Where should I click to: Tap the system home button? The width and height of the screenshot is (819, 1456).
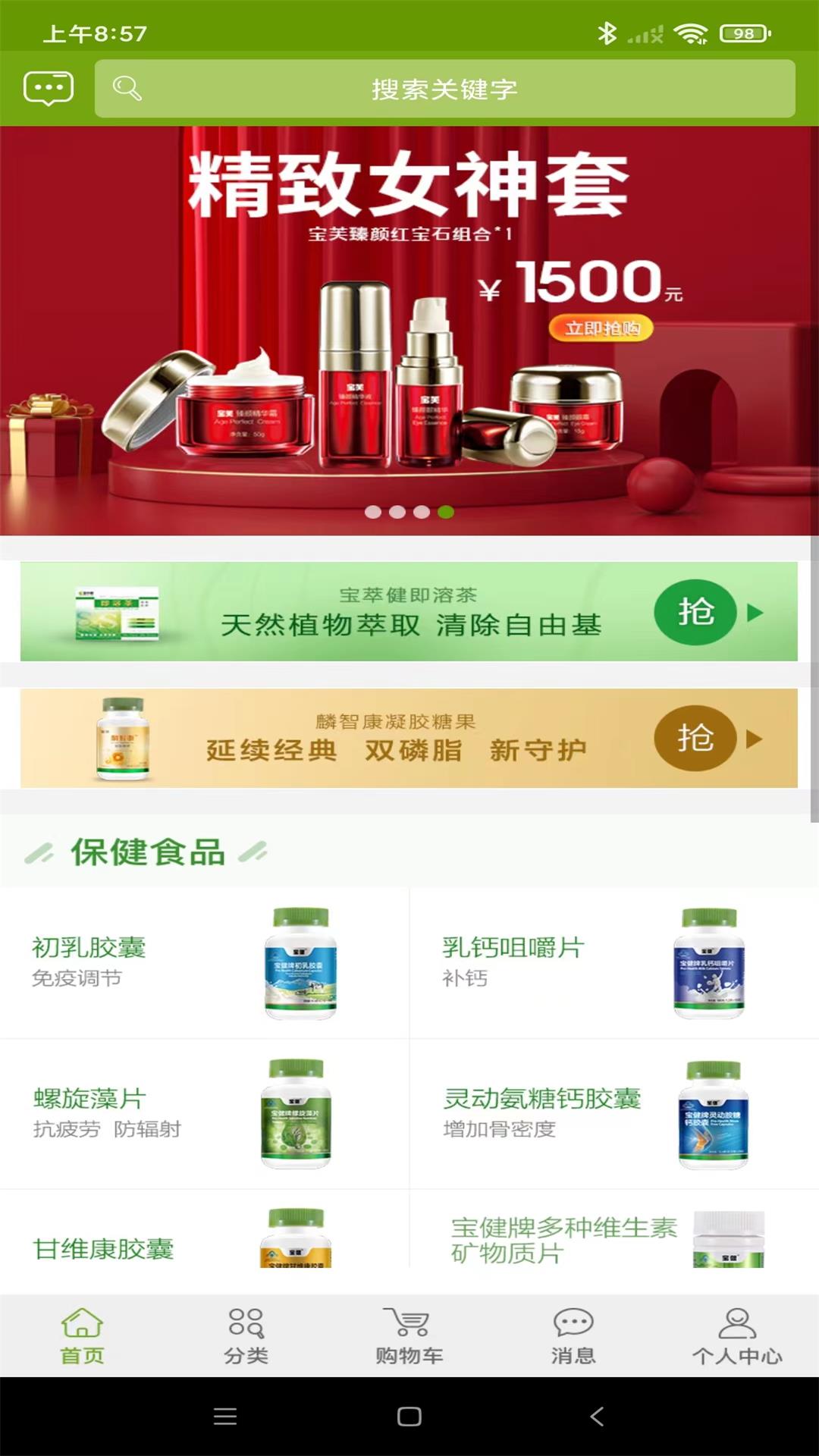pyautogui.click(x=409, y=1416)
